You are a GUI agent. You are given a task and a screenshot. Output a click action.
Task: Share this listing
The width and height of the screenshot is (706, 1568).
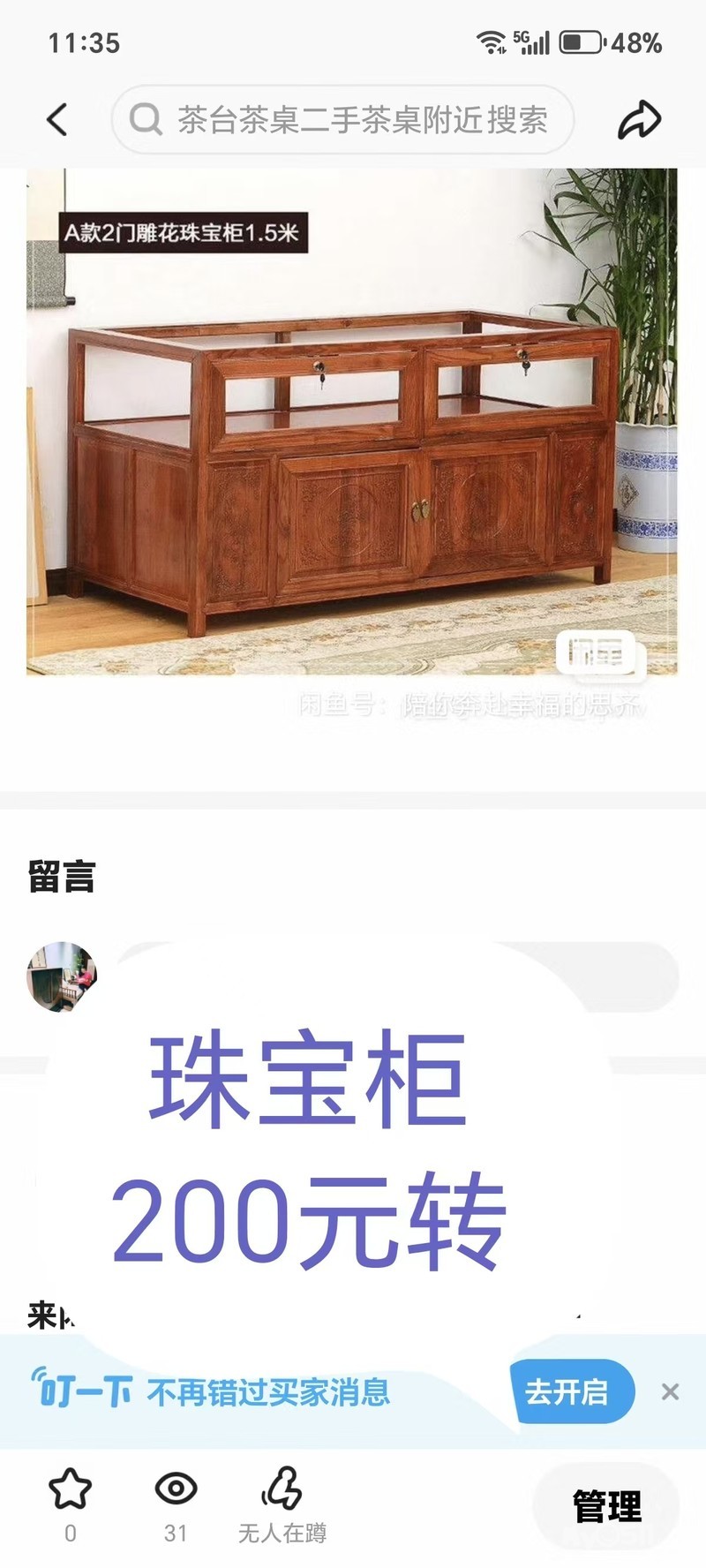coord(639,119)
